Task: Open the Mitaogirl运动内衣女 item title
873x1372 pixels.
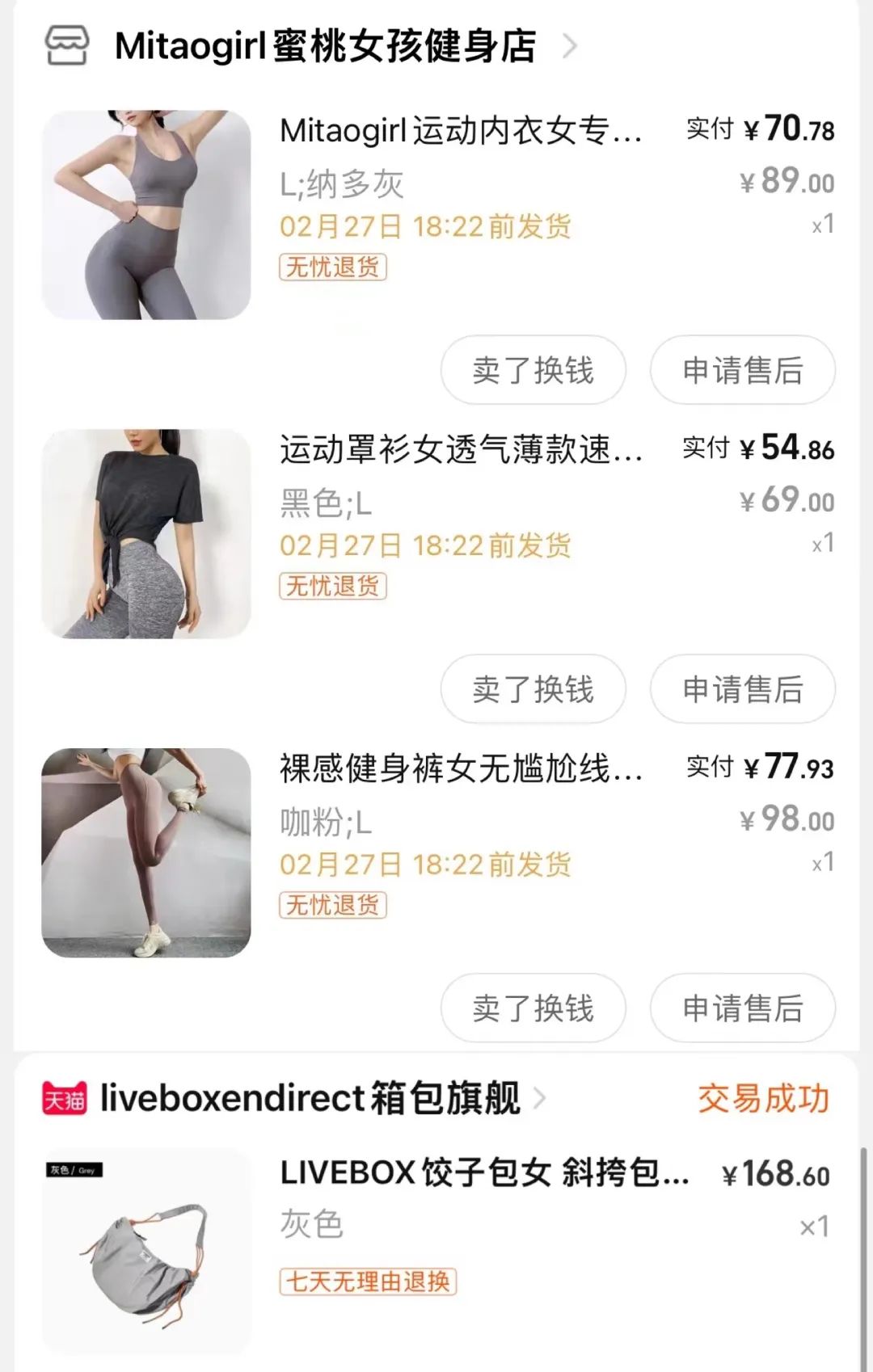Action: [461, 131]
